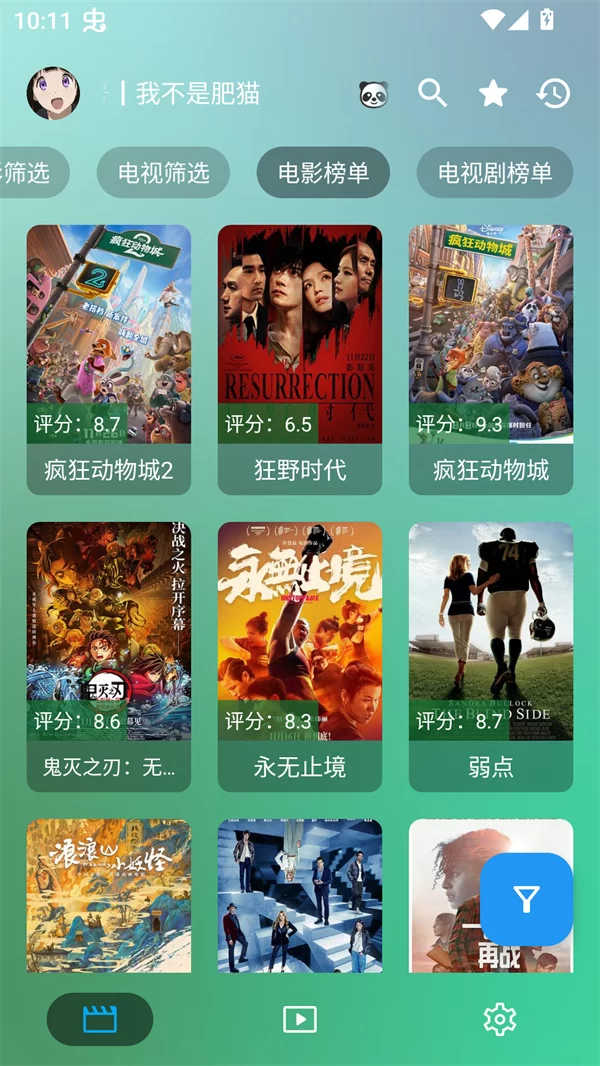The width and height of the screenshot is (600, 1066).
Task: Open favorites via the star icon
Action: pyautogui.click(x=493, y=94)
